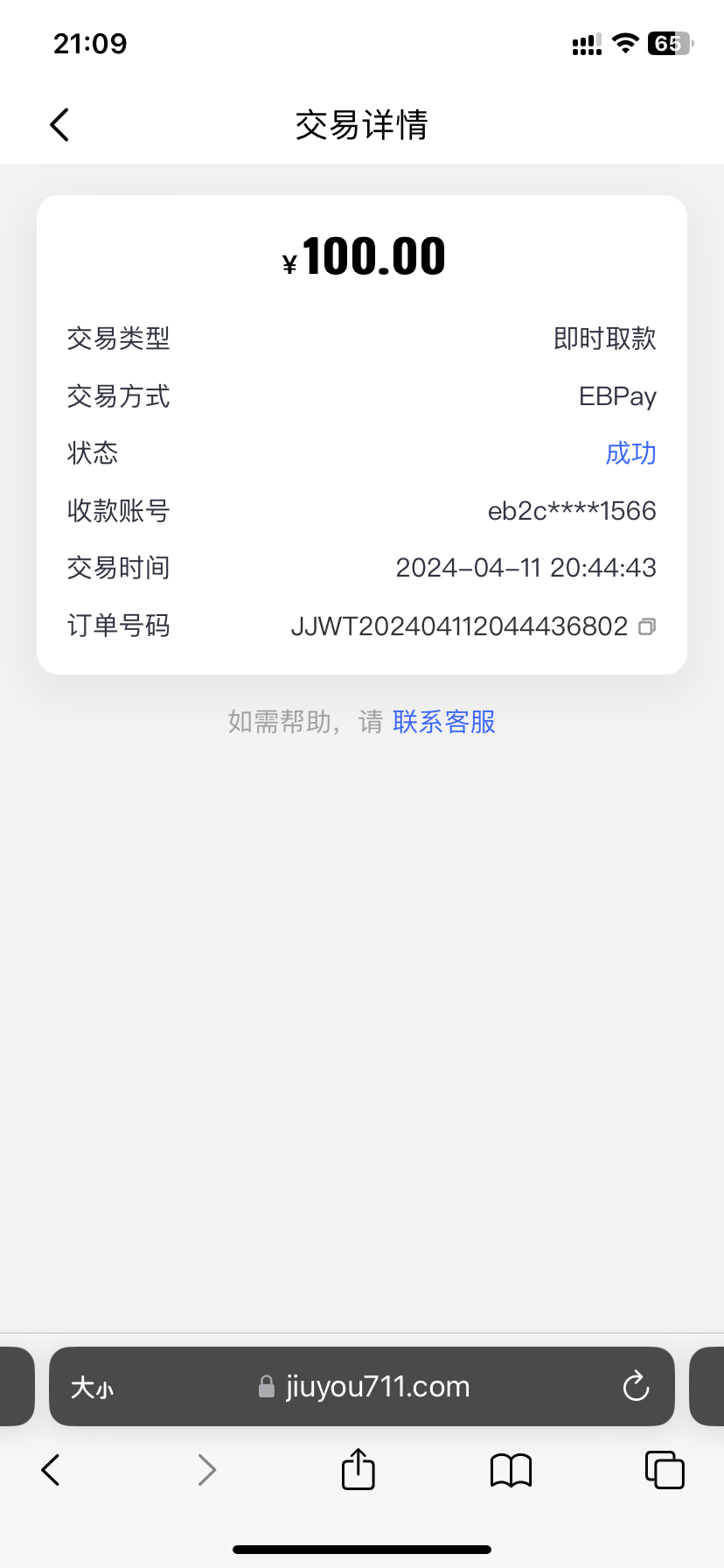Screen dimensions: 724x1568
Task: Tap the 成功 status label
Action: pyautogui.click(x=630, y=453)
